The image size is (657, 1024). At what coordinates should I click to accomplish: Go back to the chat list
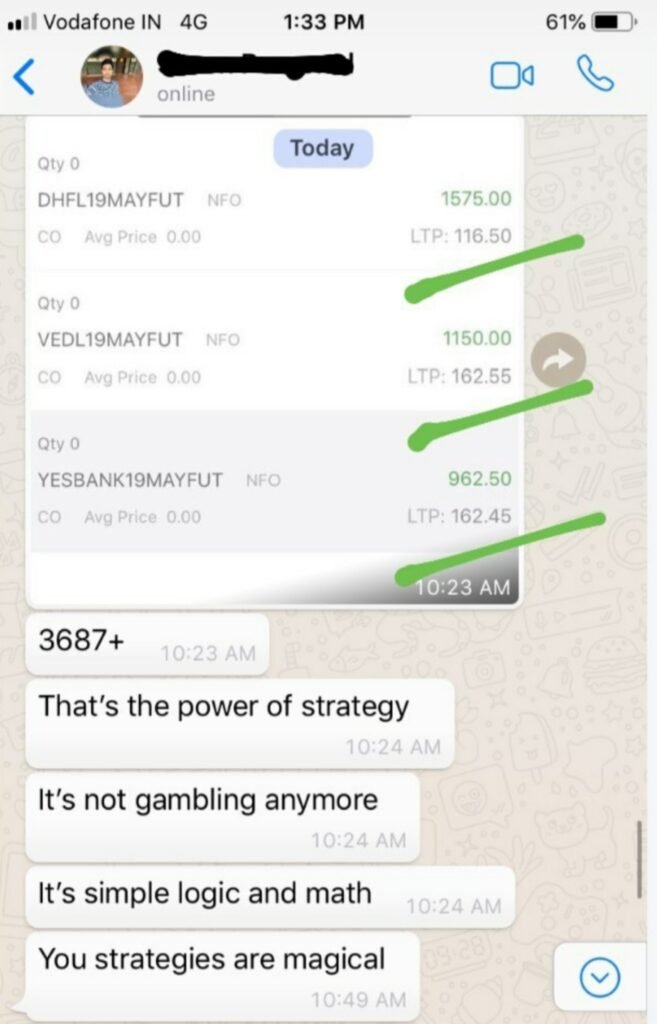tap(24, 76)
